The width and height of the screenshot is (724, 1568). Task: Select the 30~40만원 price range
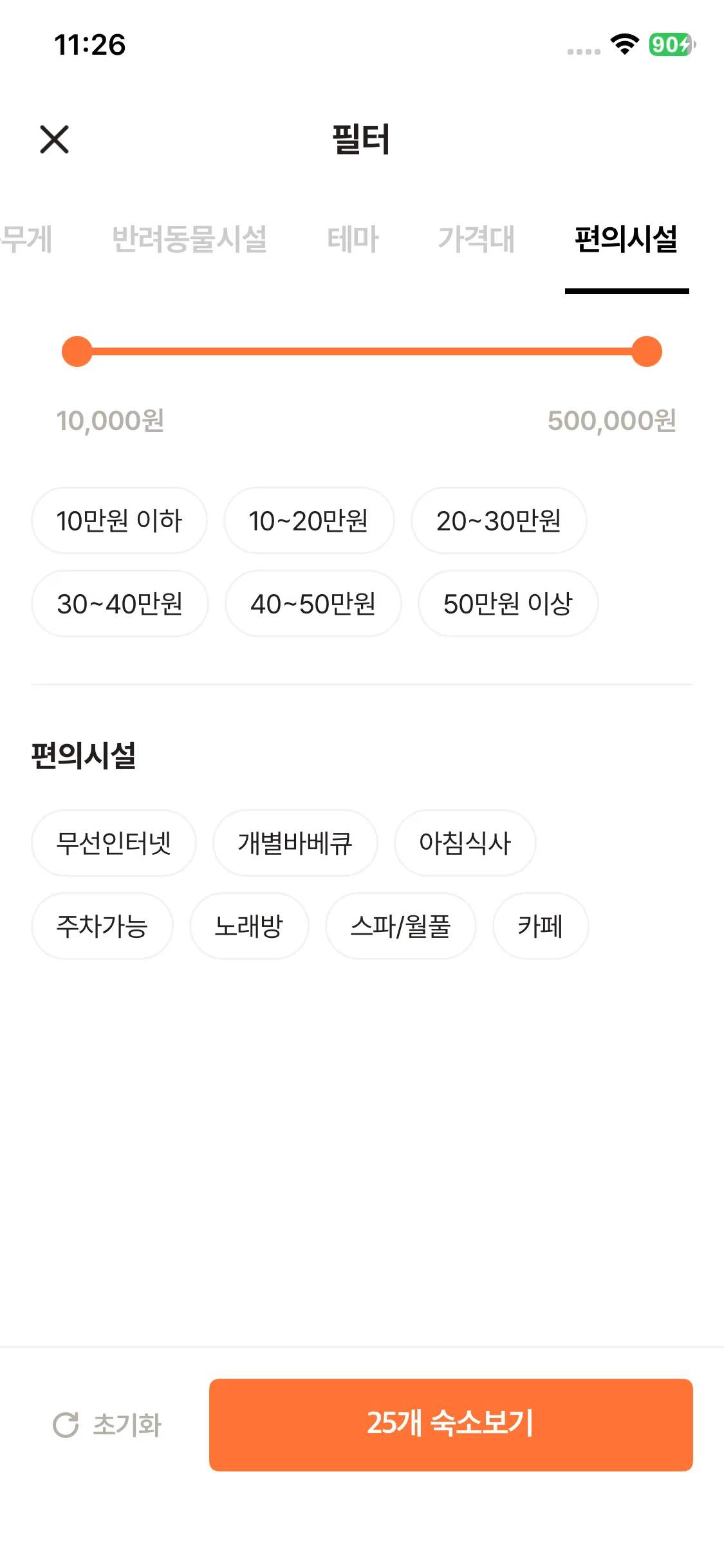(x=120, y=604)
